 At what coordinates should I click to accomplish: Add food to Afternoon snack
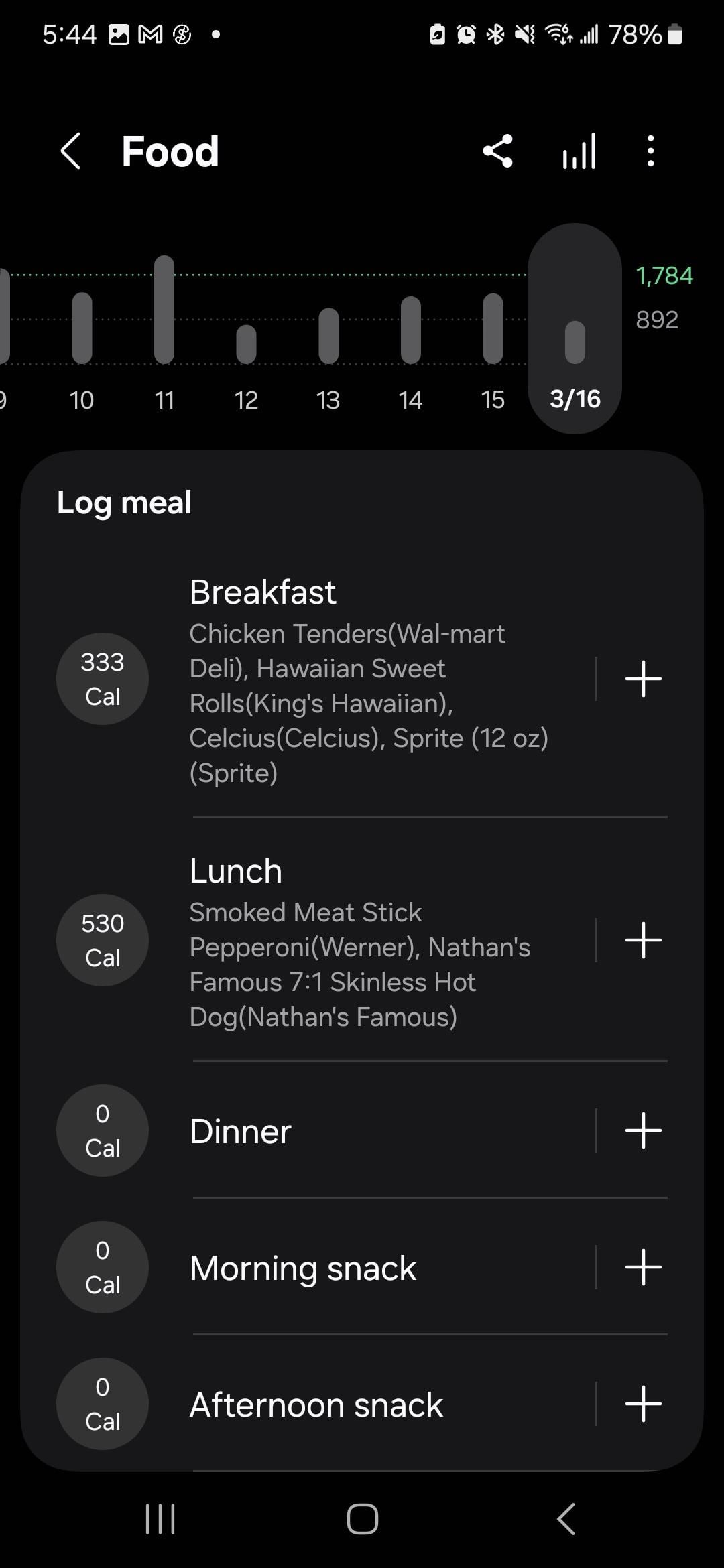coord(643,1404)
